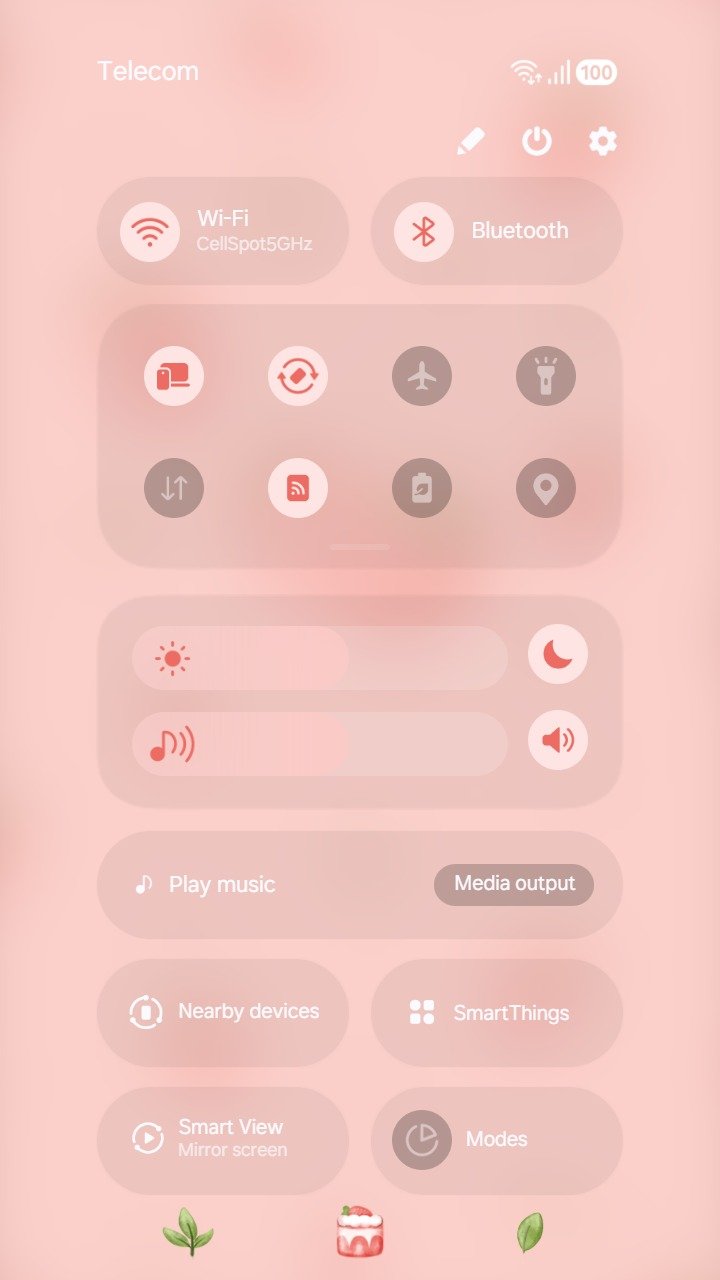
Task: Launch SmartThings
Action: pyautogui.click(x=497, y=1012)
